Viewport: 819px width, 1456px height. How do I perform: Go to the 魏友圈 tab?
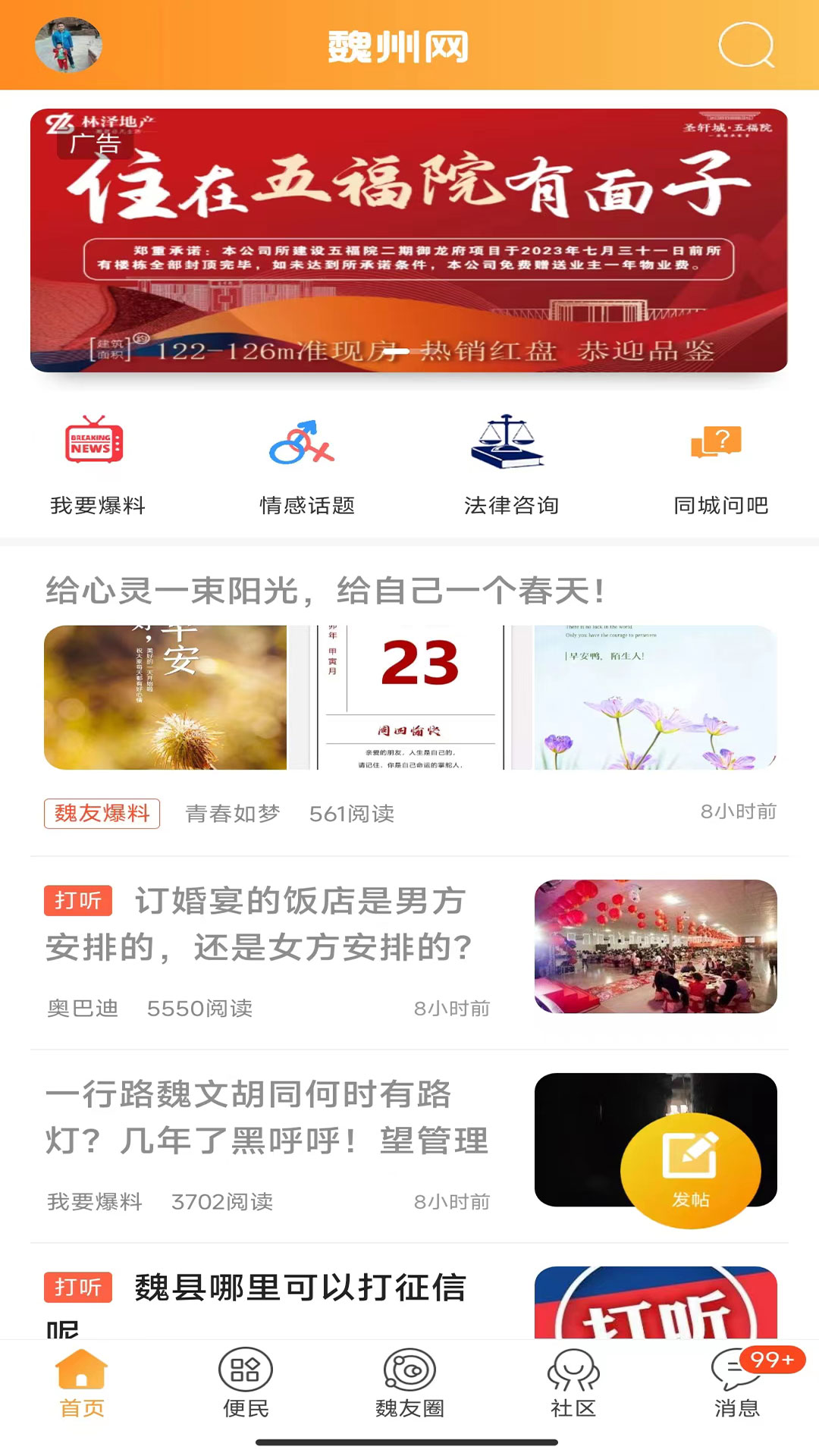pos(409,1383)
